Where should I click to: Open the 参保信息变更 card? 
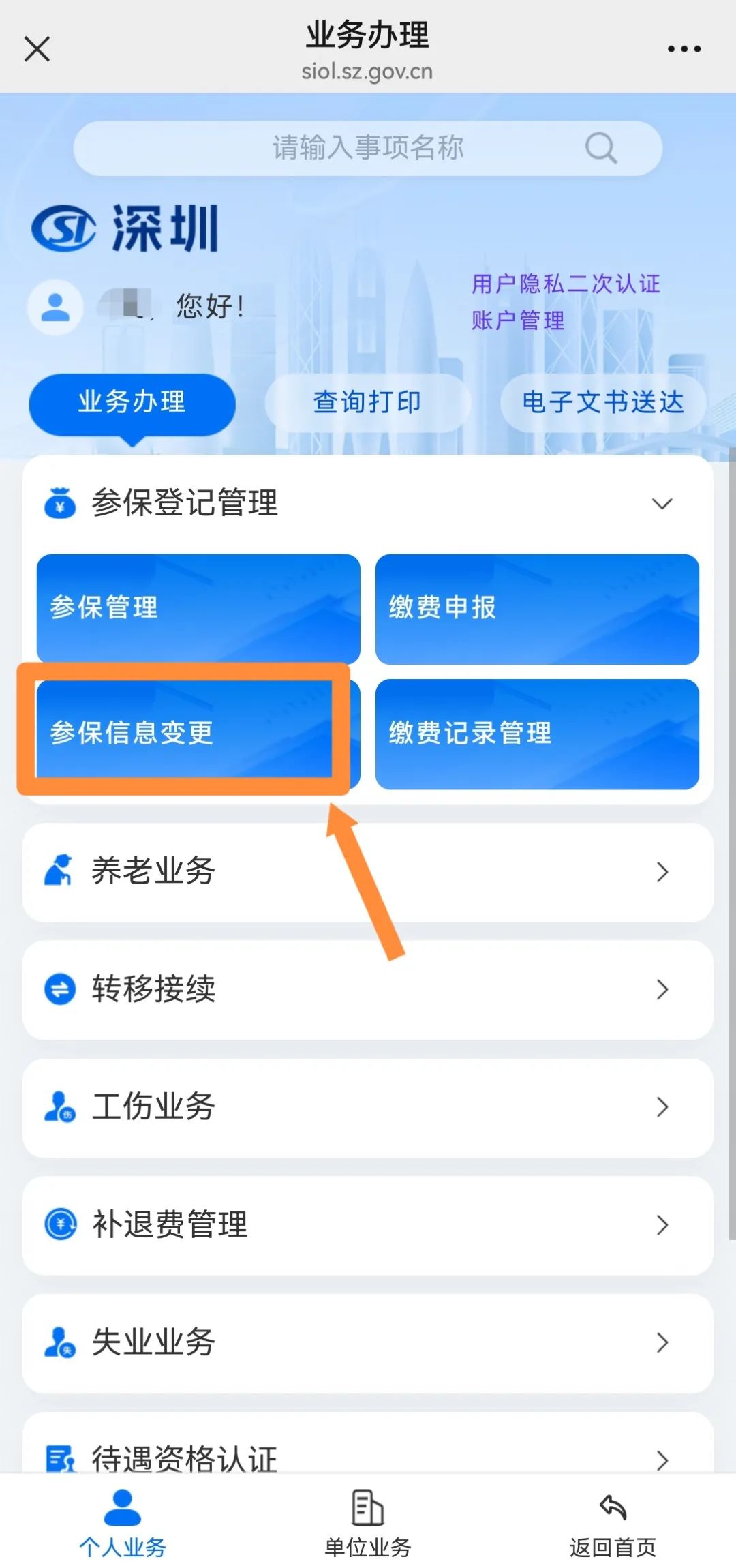click(x=184, y=732)
